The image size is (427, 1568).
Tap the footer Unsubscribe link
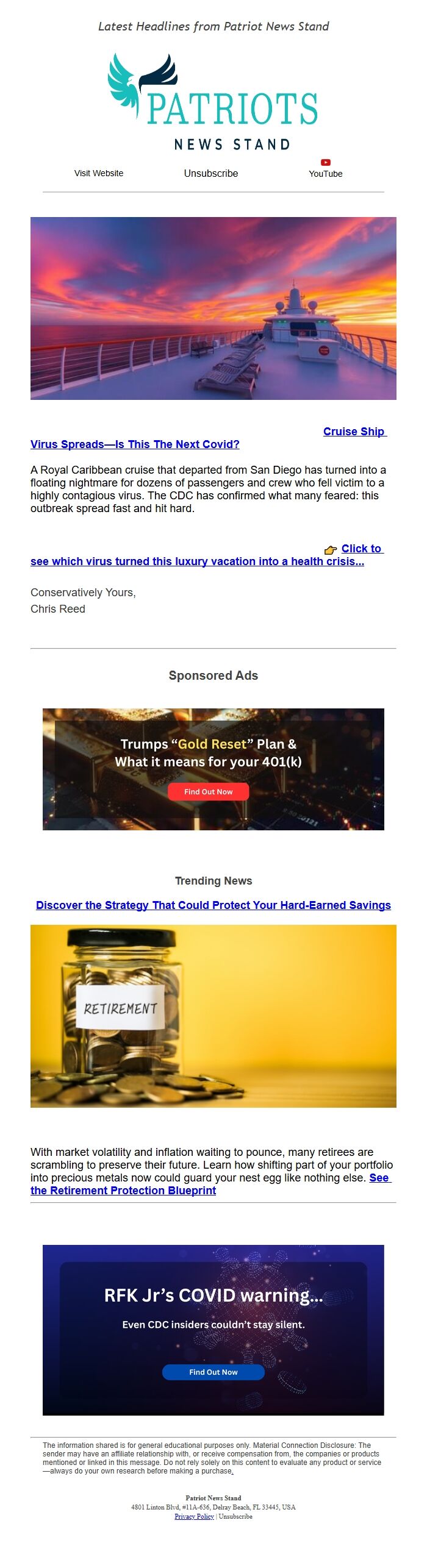coord(235,1516)
